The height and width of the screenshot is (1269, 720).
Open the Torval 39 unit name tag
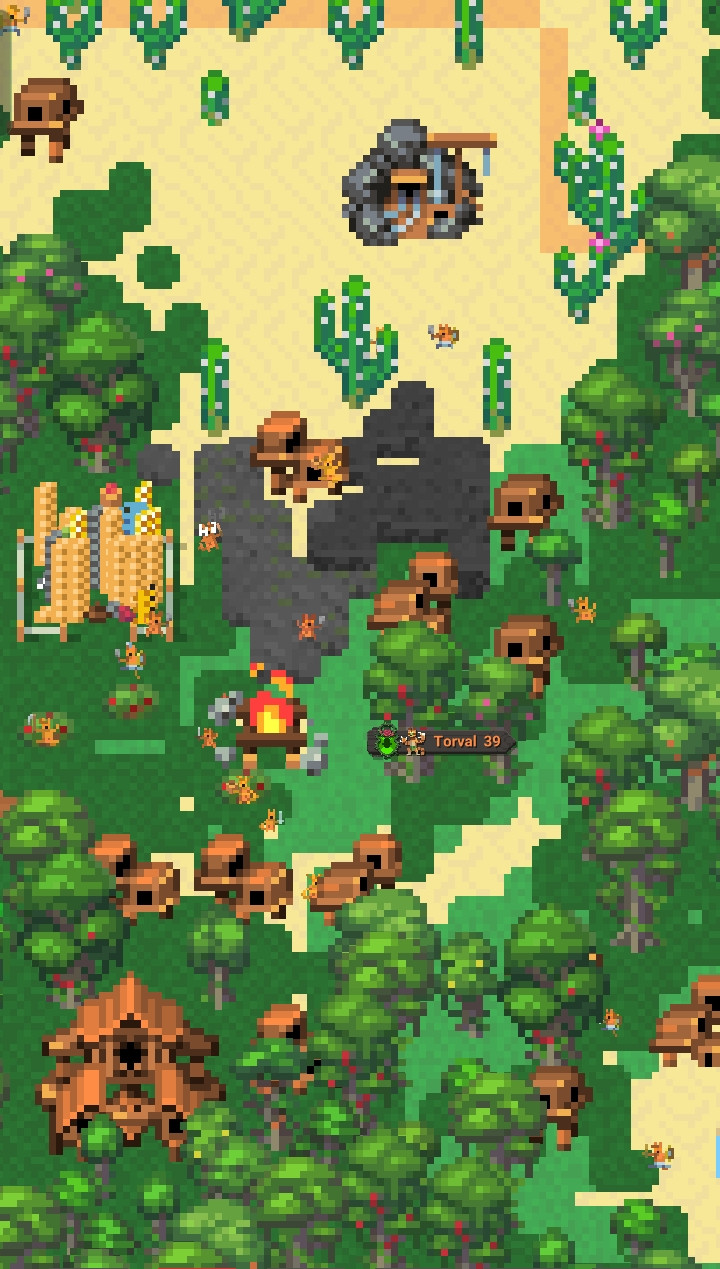[x=465, y=742]
